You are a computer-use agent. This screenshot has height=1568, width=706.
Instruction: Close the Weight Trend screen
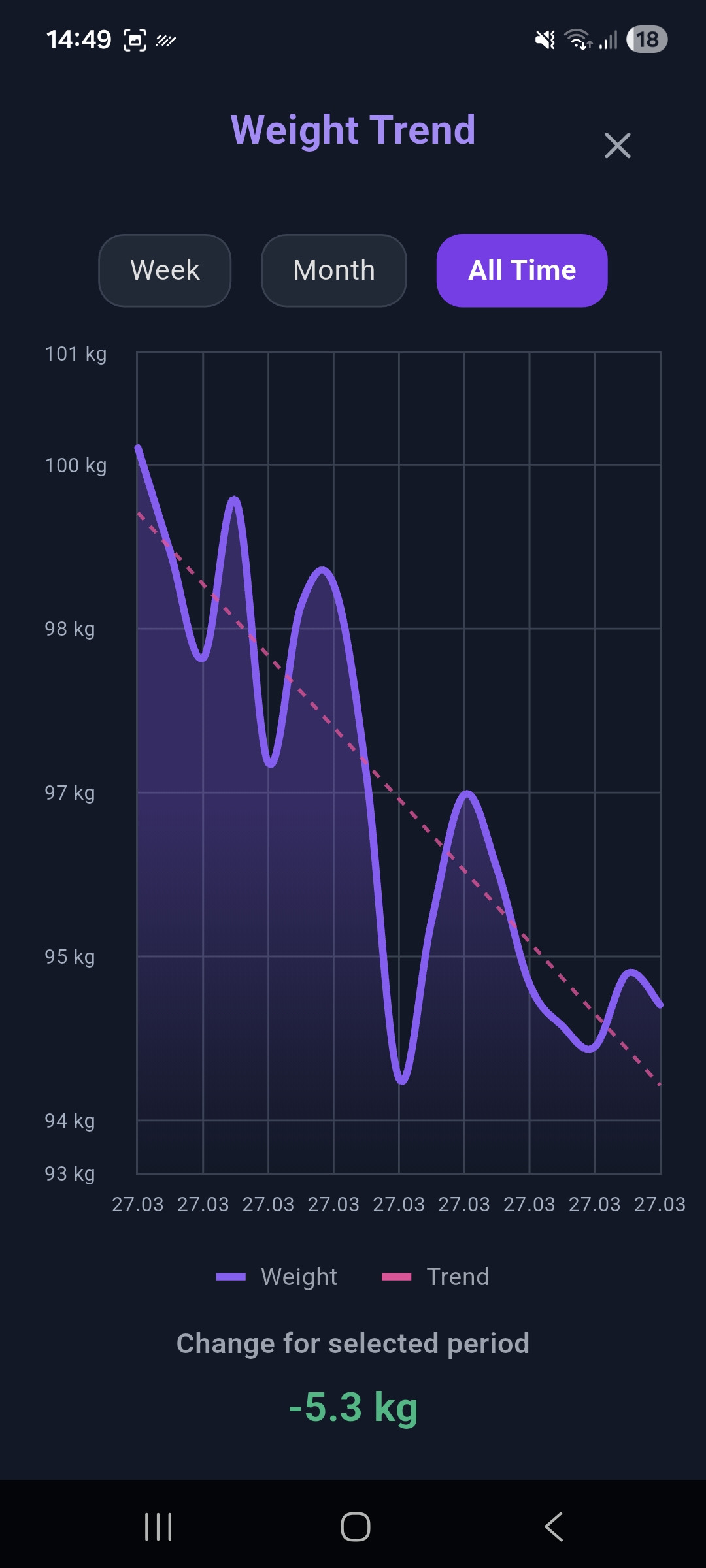pyautogui.click(x=616, y=145)
